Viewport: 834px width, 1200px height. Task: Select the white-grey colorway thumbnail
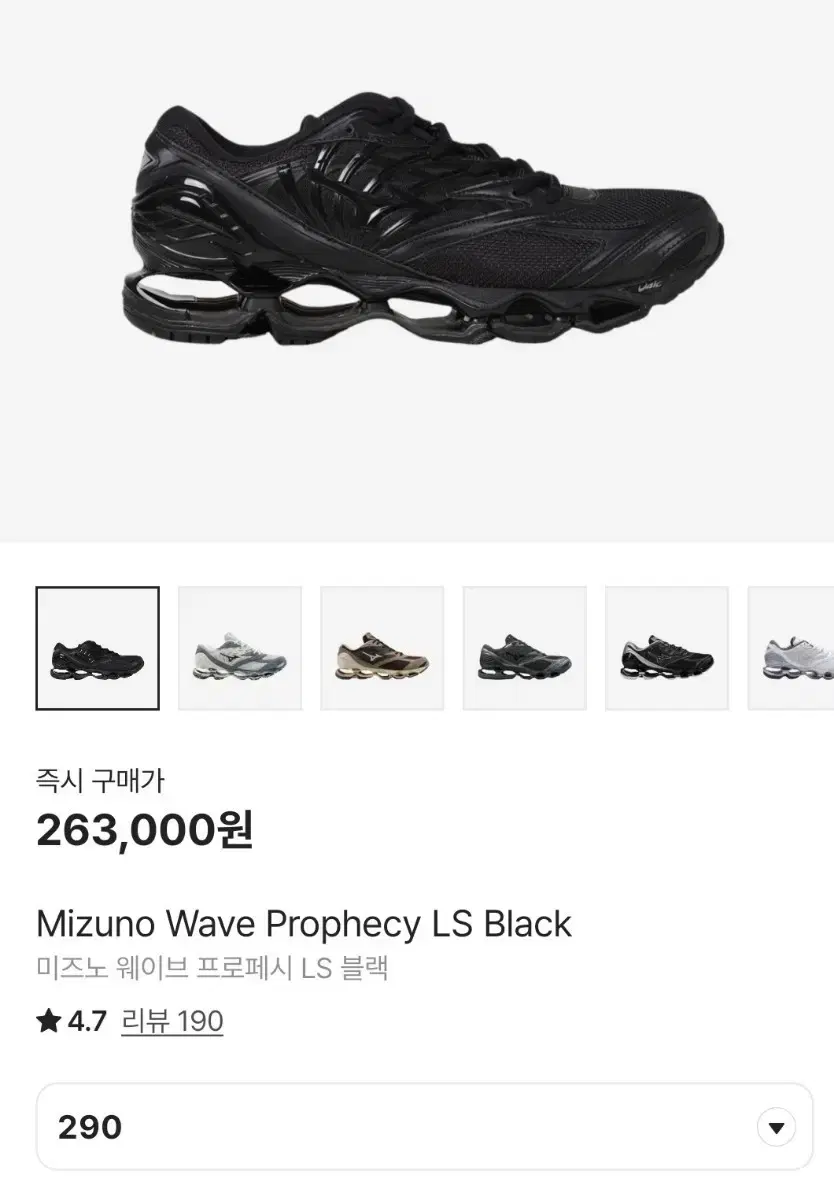[239, 647]
